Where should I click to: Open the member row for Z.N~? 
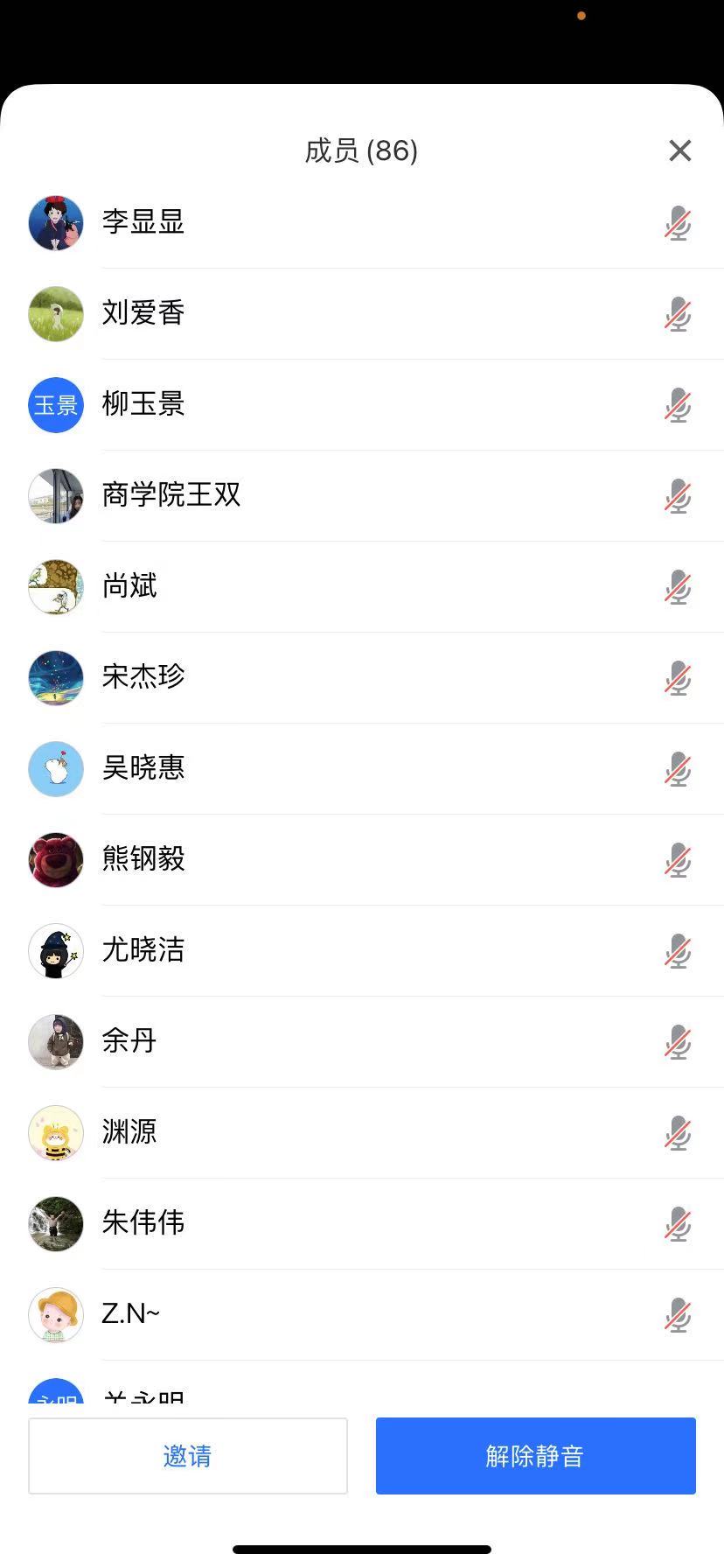(x=131, y=1314)
